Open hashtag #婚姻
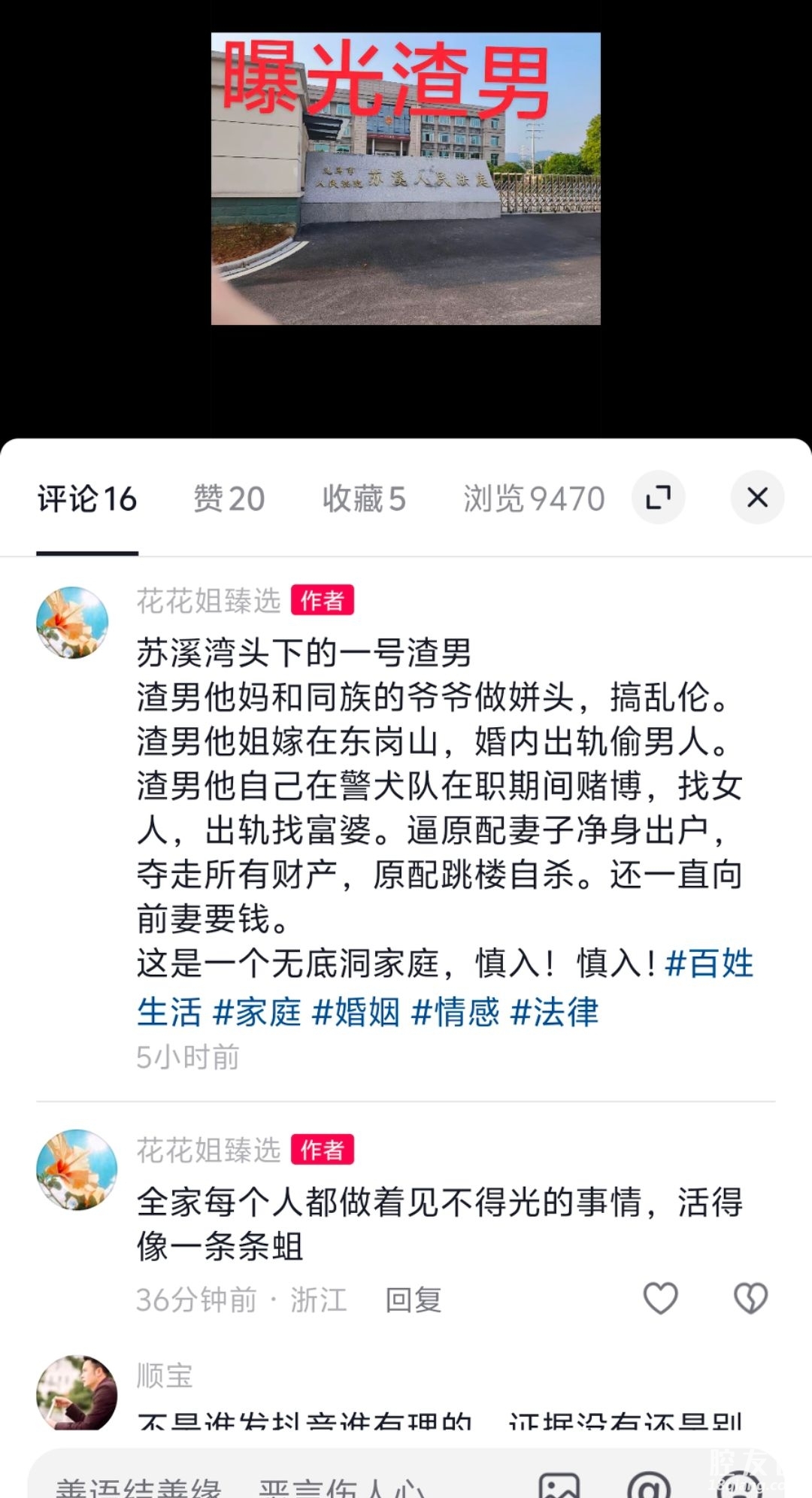This screenshot has width=812, height=1498. 356,1012
